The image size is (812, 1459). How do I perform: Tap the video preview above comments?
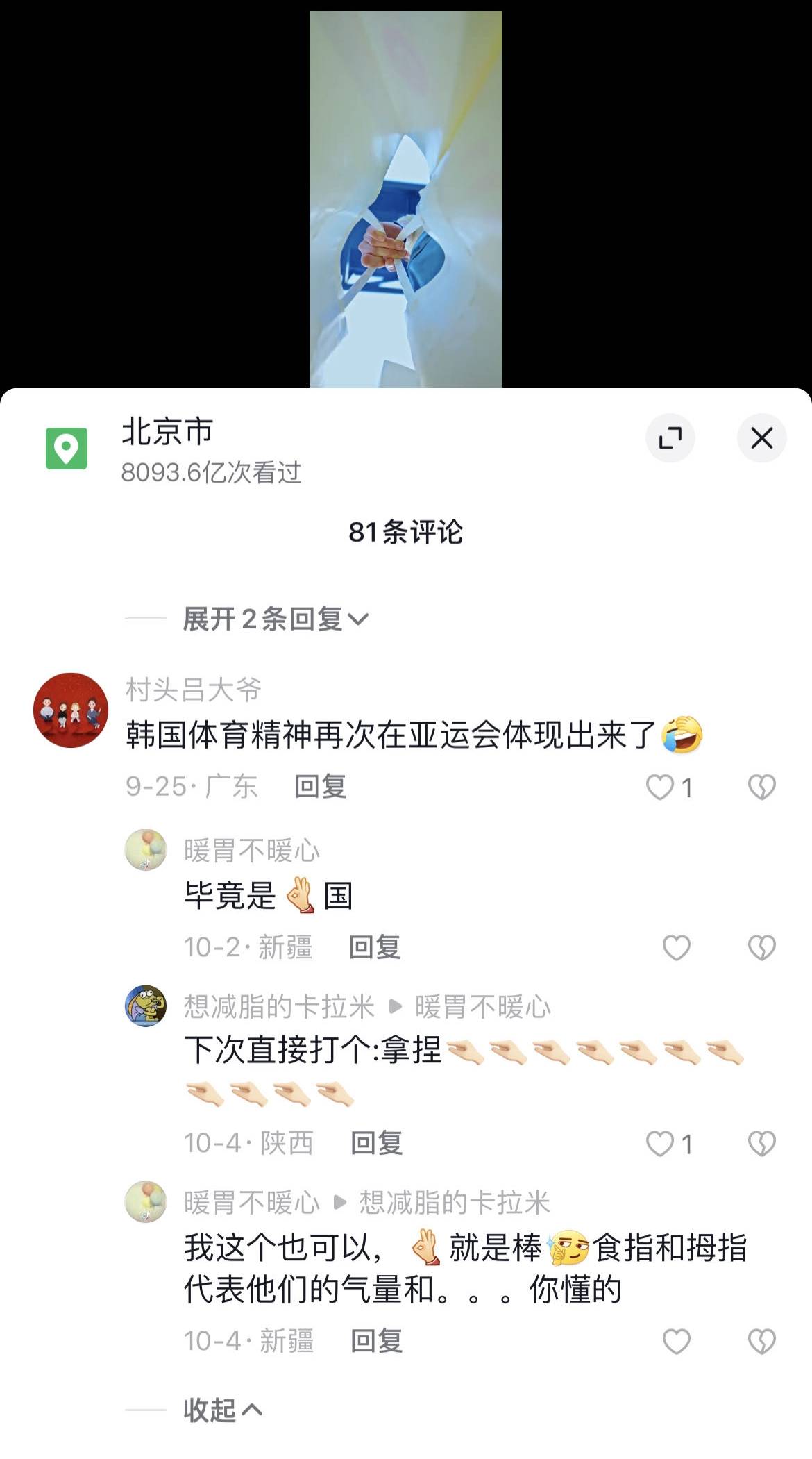[405, 199]
